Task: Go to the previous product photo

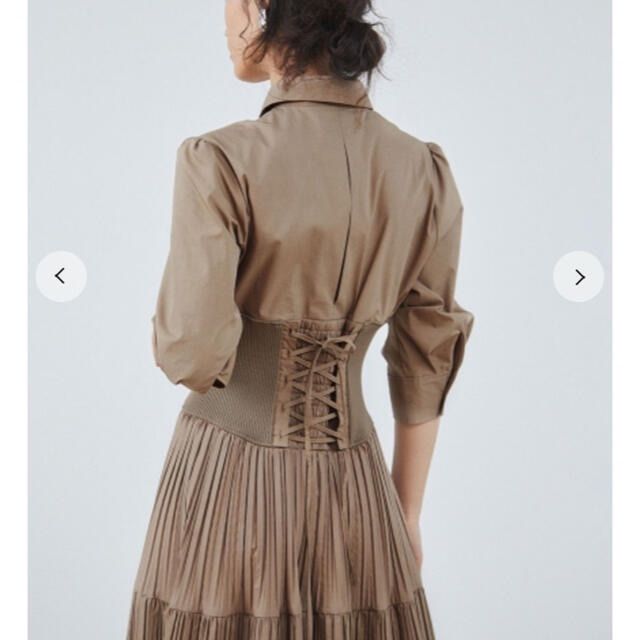Action: tap(61, 277)
